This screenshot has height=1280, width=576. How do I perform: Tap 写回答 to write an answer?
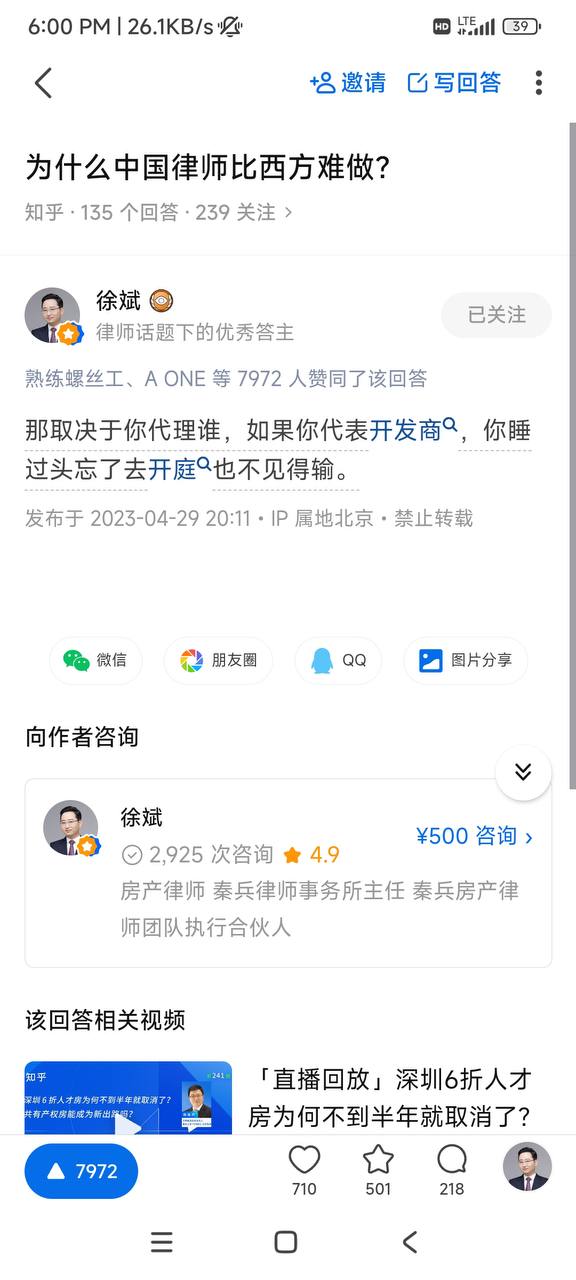tap(455, 83)
